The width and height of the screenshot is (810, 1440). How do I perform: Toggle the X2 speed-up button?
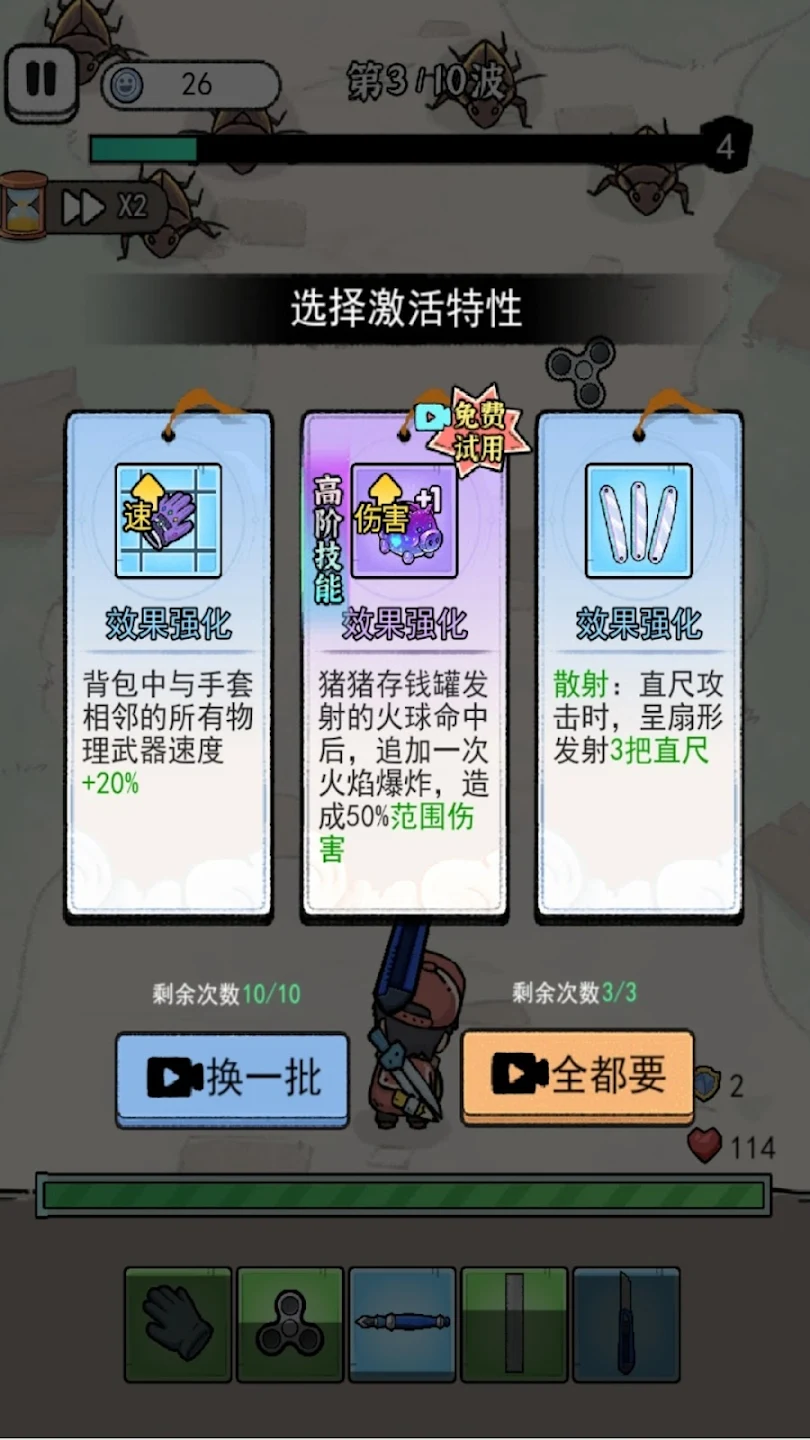(x=104, y=207)
